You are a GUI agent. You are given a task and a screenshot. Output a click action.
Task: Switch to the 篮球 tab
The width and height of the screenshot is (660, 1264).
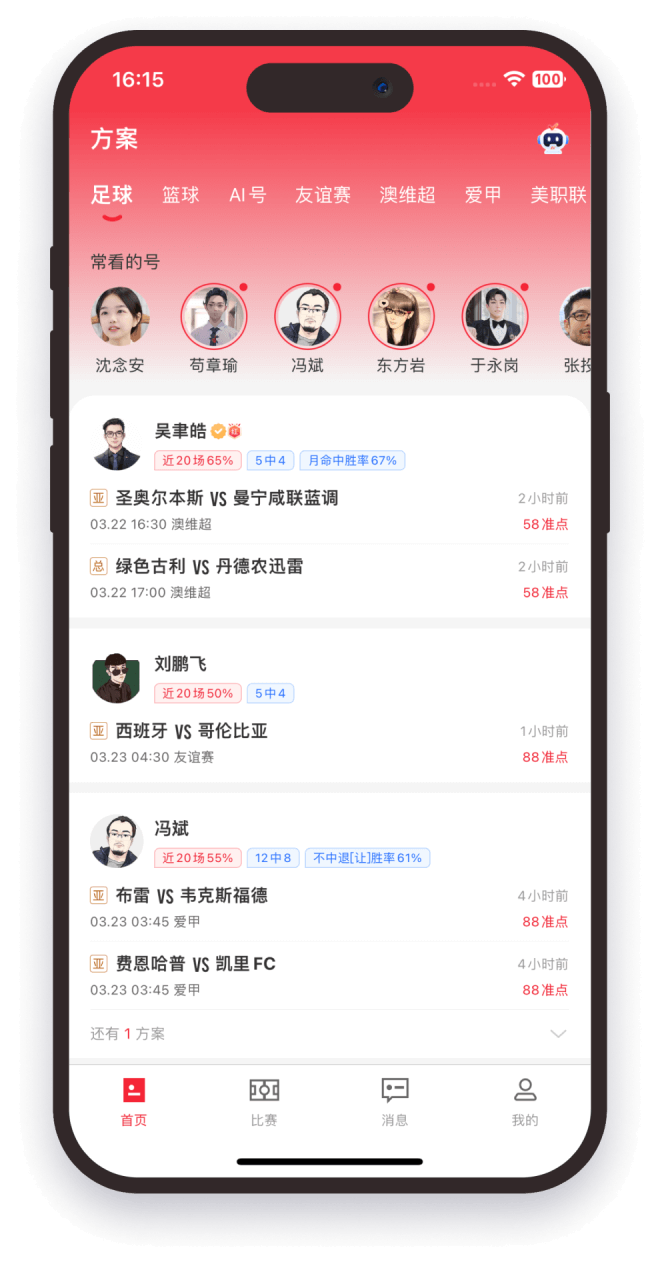coord(181,195)
